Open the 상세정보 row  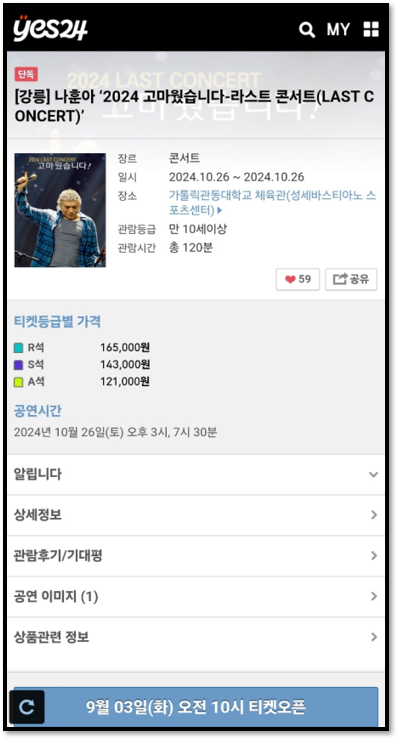click(196, 515)
